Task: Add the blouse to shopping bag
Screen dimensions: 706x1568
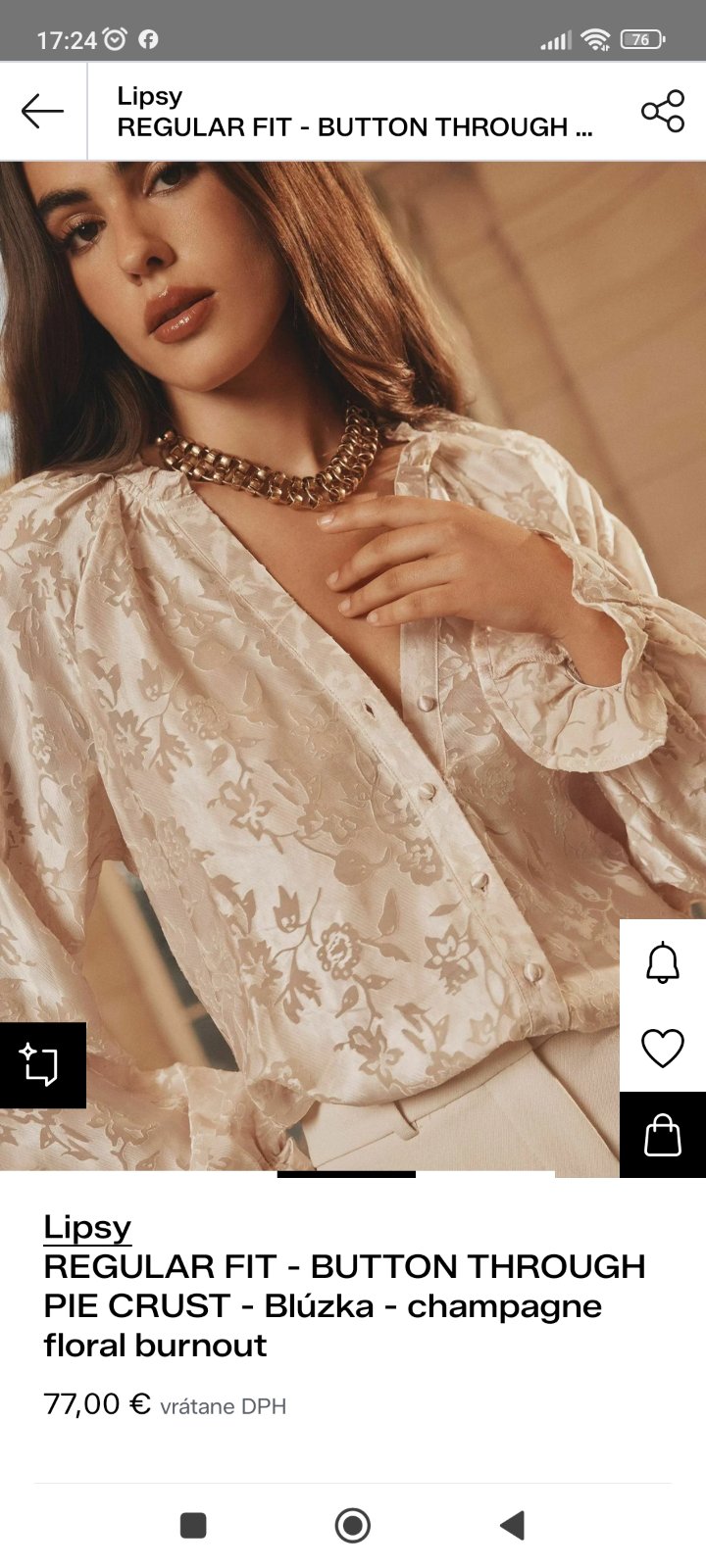Action: click(663, 1135)
